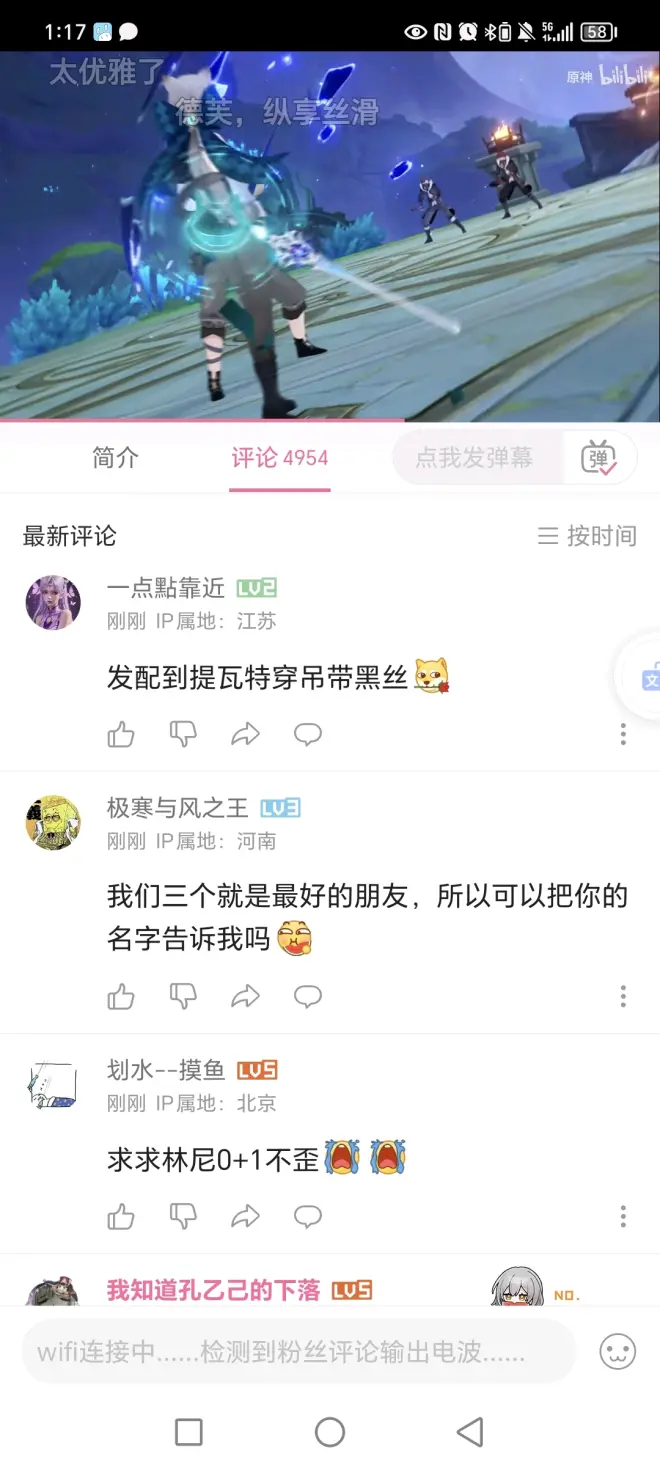Tap 点我发弹幕 danmaku input
This screenshot has width=660, height=1467.
[474, 458]
